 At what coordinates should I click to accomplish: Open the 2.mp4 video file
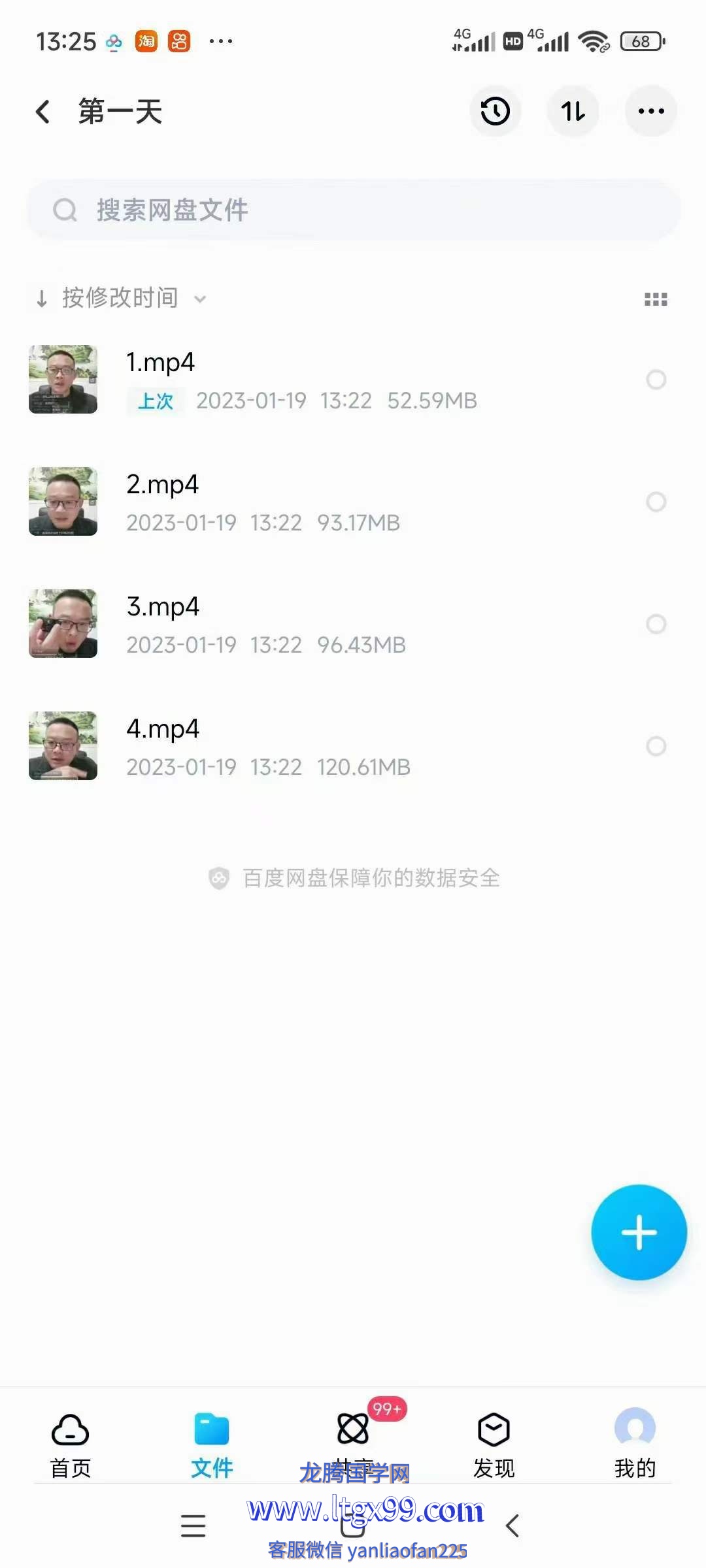[162, 485]
